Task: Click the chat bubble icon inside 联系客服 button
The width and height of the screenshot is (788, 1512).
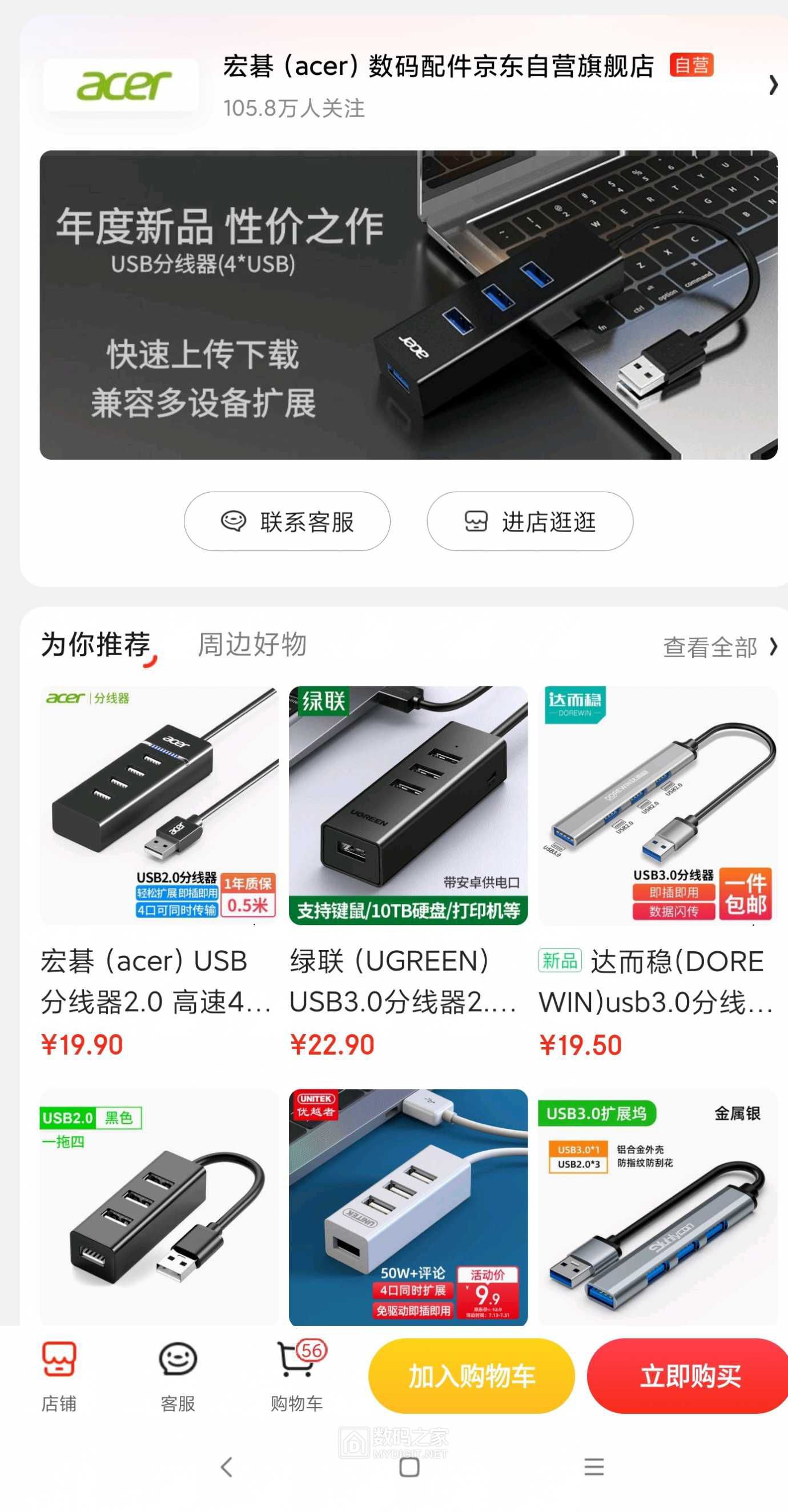Action: 235,521
